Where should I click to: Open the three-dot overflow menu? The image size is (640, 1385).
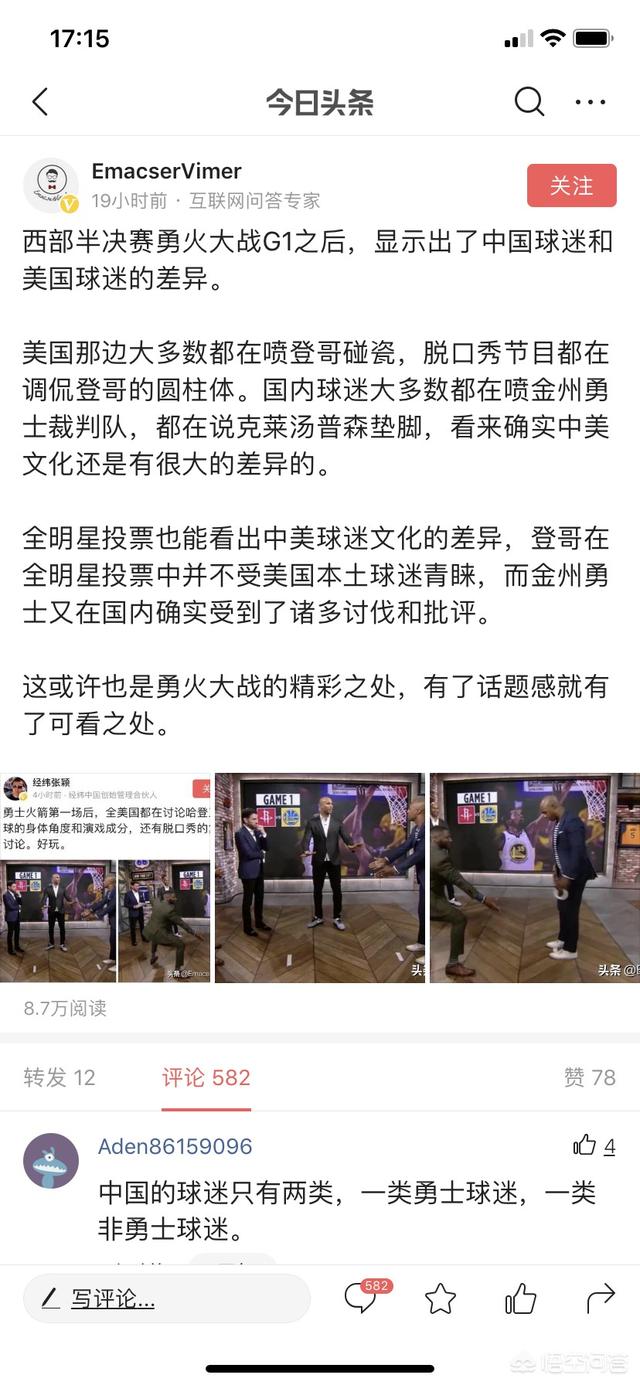click(x=590, y=101)
